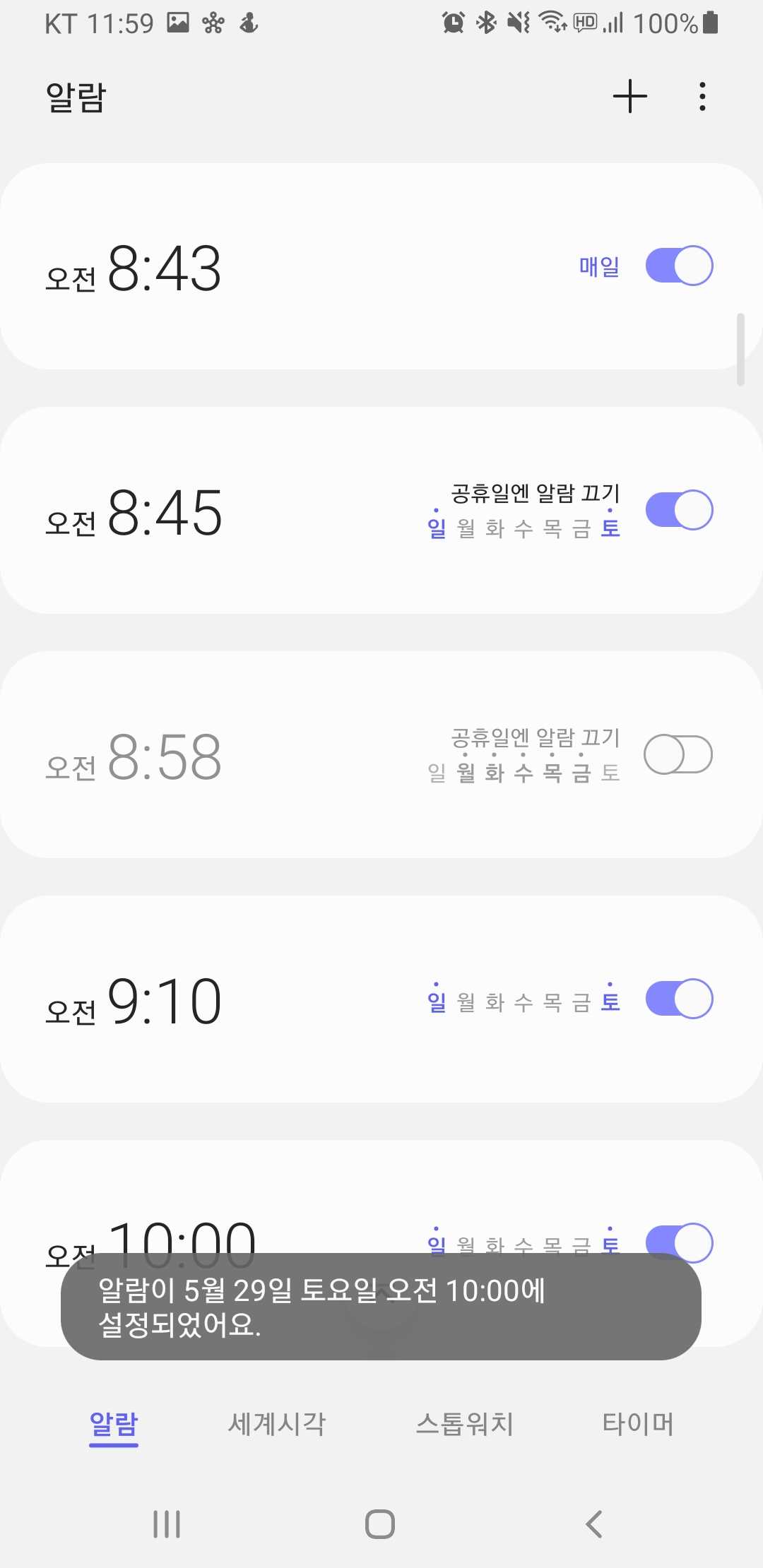This screenshot has height=1568, width=763.
Task: Open the 8:43 AM alarm card to edit
Action: pos(381,266)
